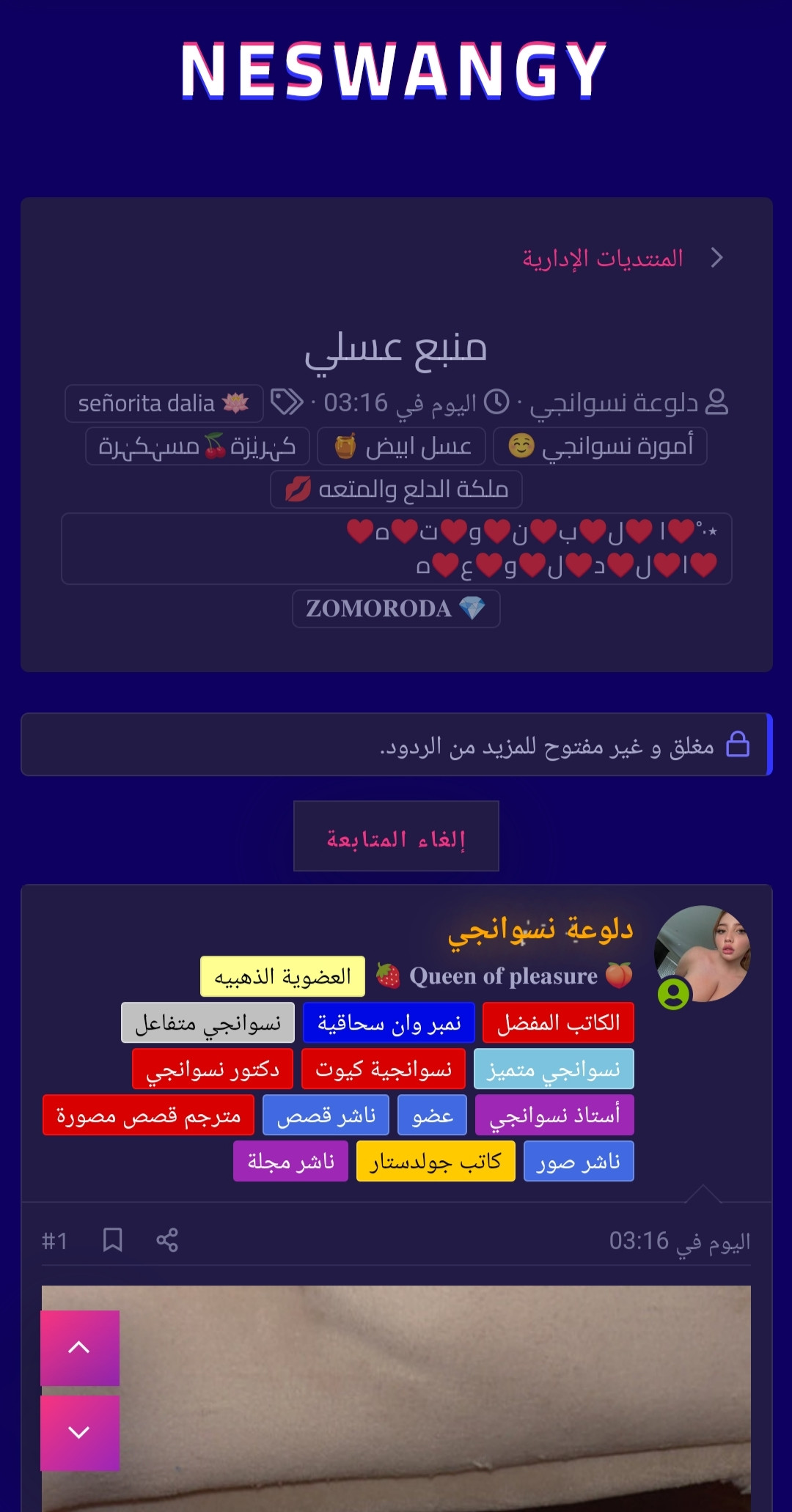Tap إلغاء المتابعة to unfollow thread
This screenshot has width=792, height=1512.
click(396, 836)
